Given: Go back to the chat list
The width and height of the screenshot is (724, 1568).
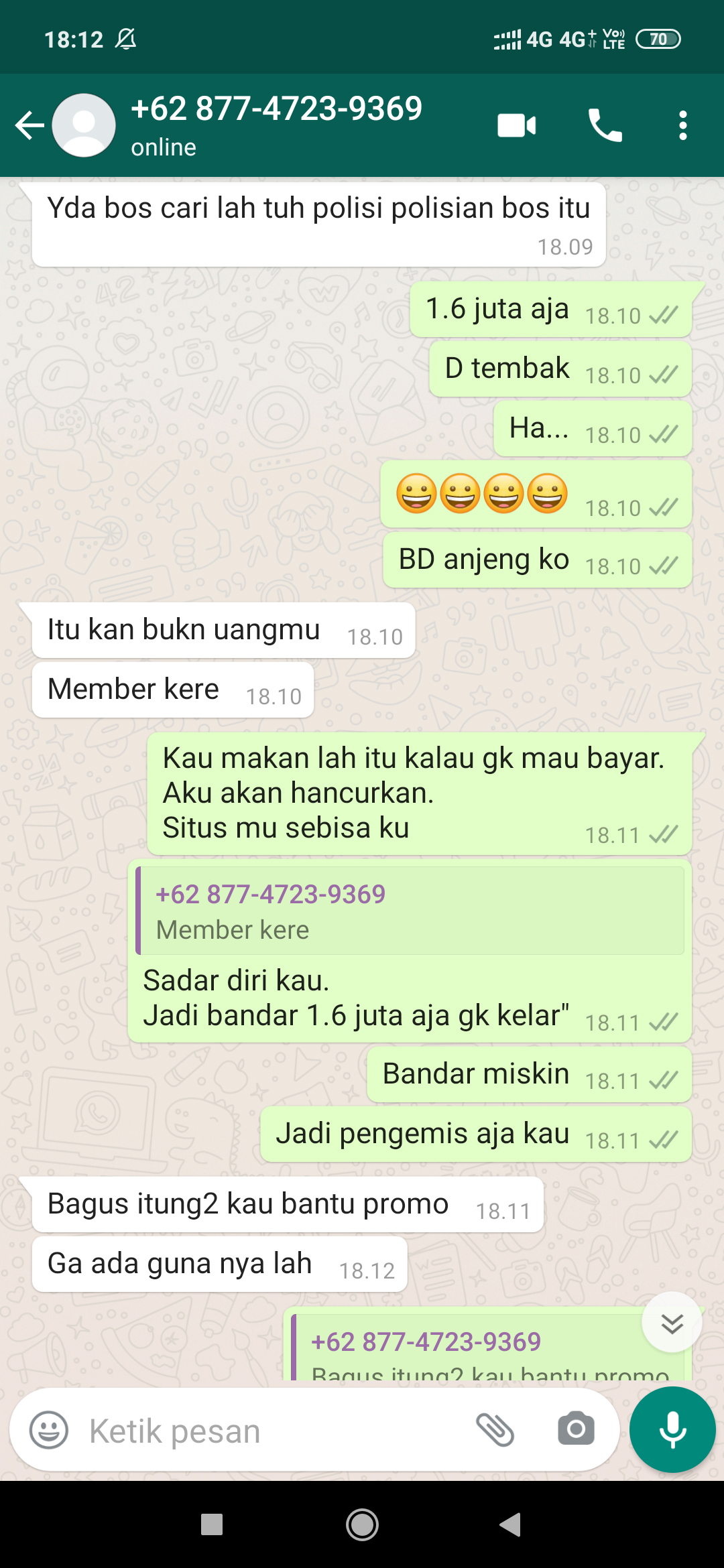Looking at the screenshot, I should click(29, 125).
